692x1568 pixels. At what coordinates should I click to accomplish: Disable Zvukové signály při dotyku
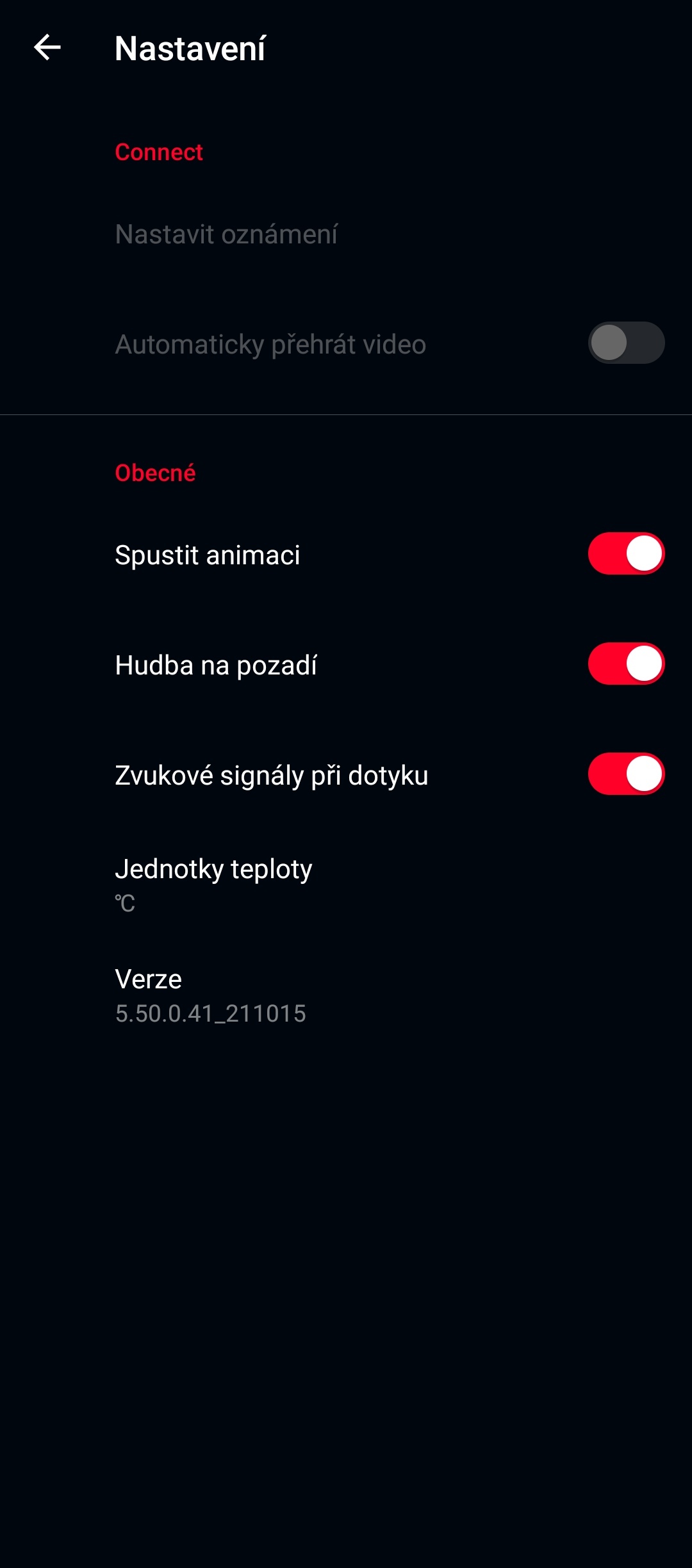click(625, 774)
